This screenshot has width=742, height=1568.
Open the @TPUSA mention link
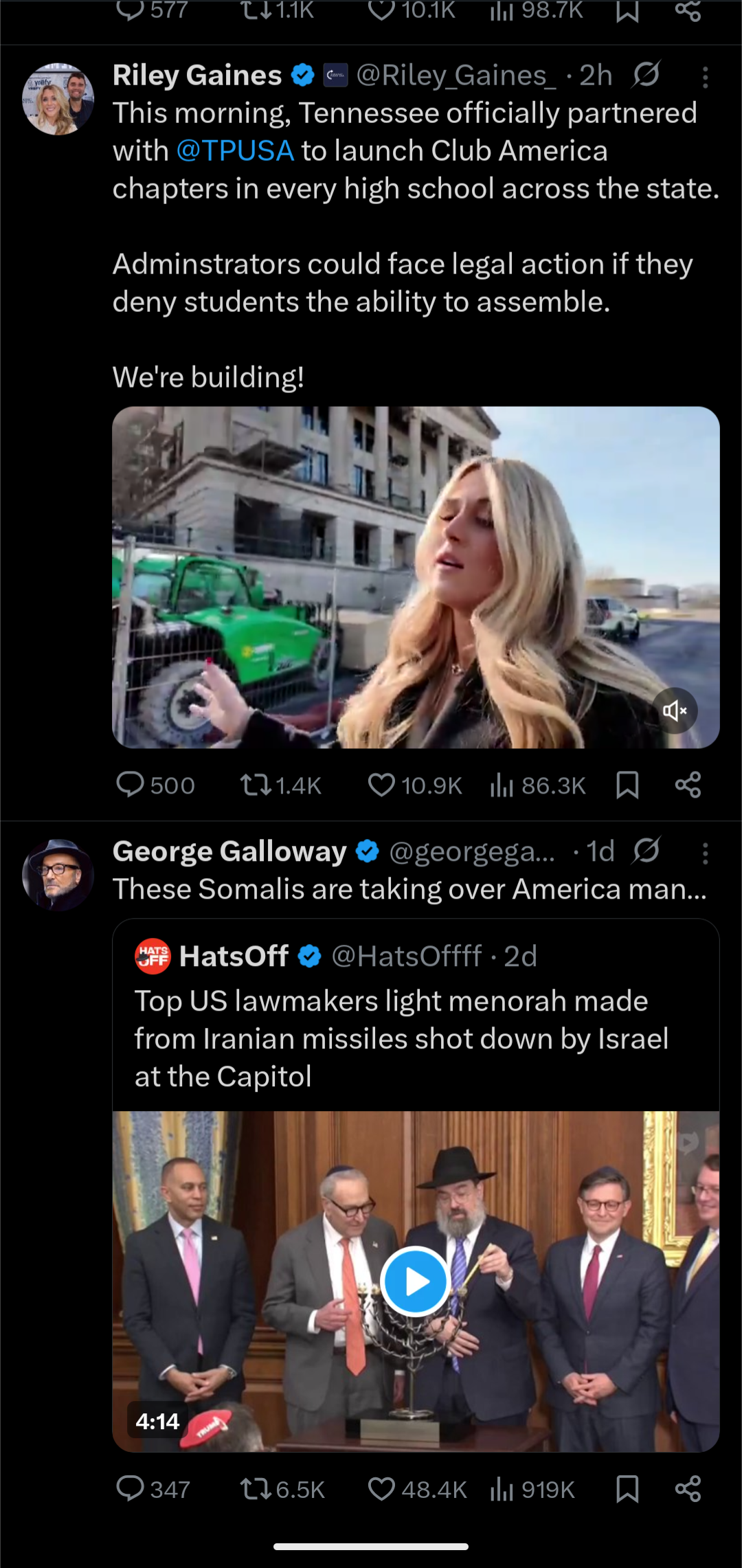pos(235,151)
